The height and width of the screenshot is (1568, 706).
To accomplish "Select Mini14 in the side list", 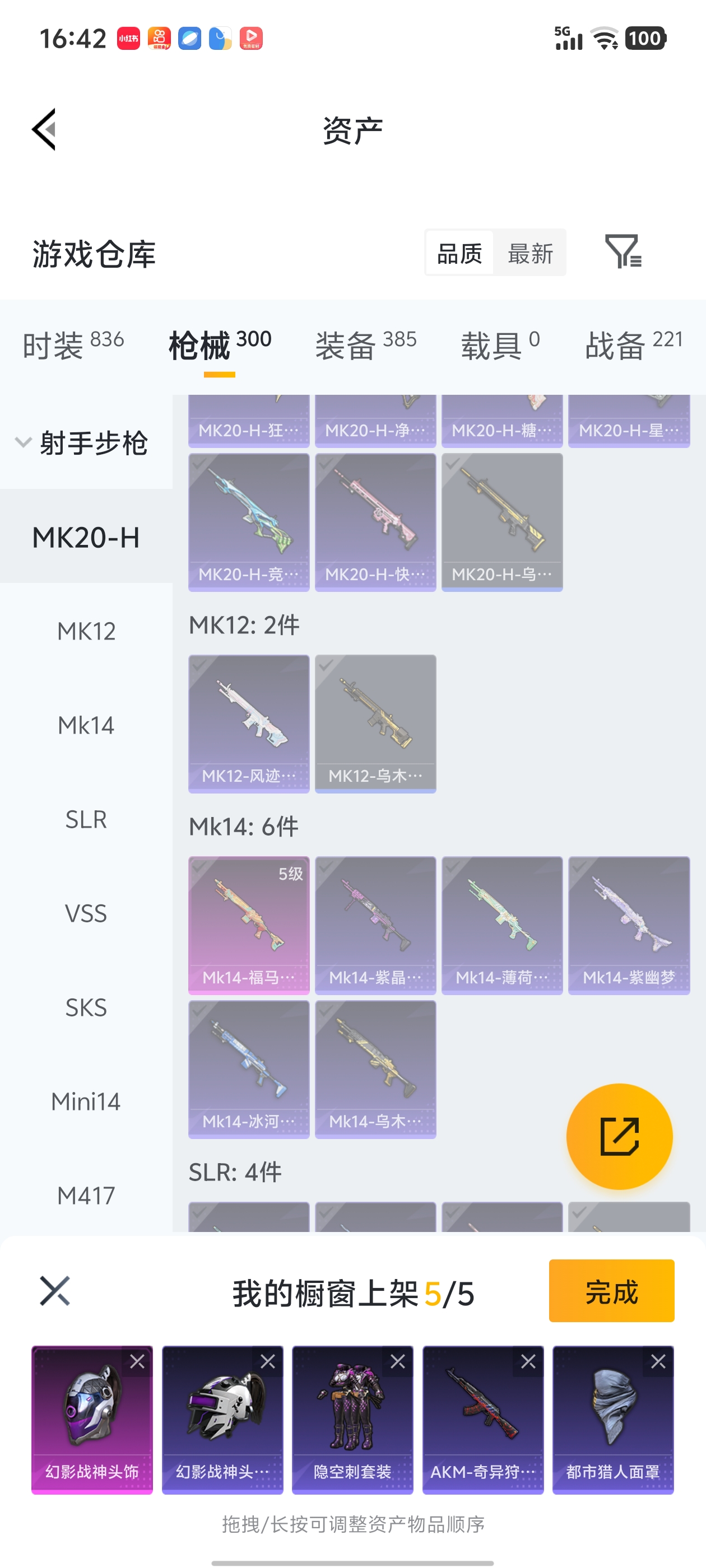I will [86, 1102].
